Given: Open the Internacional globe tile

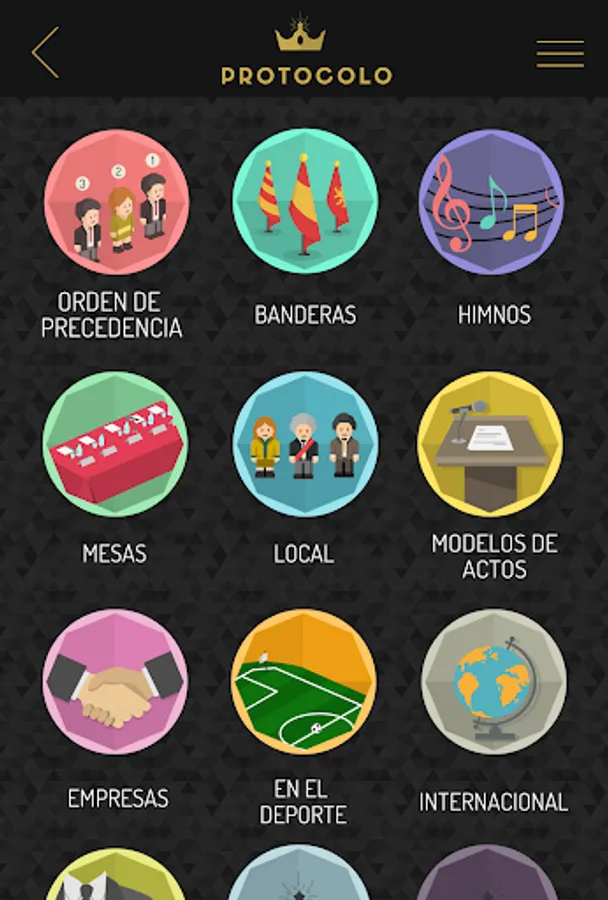Looking at the screenshot, I should click(494, 682).
